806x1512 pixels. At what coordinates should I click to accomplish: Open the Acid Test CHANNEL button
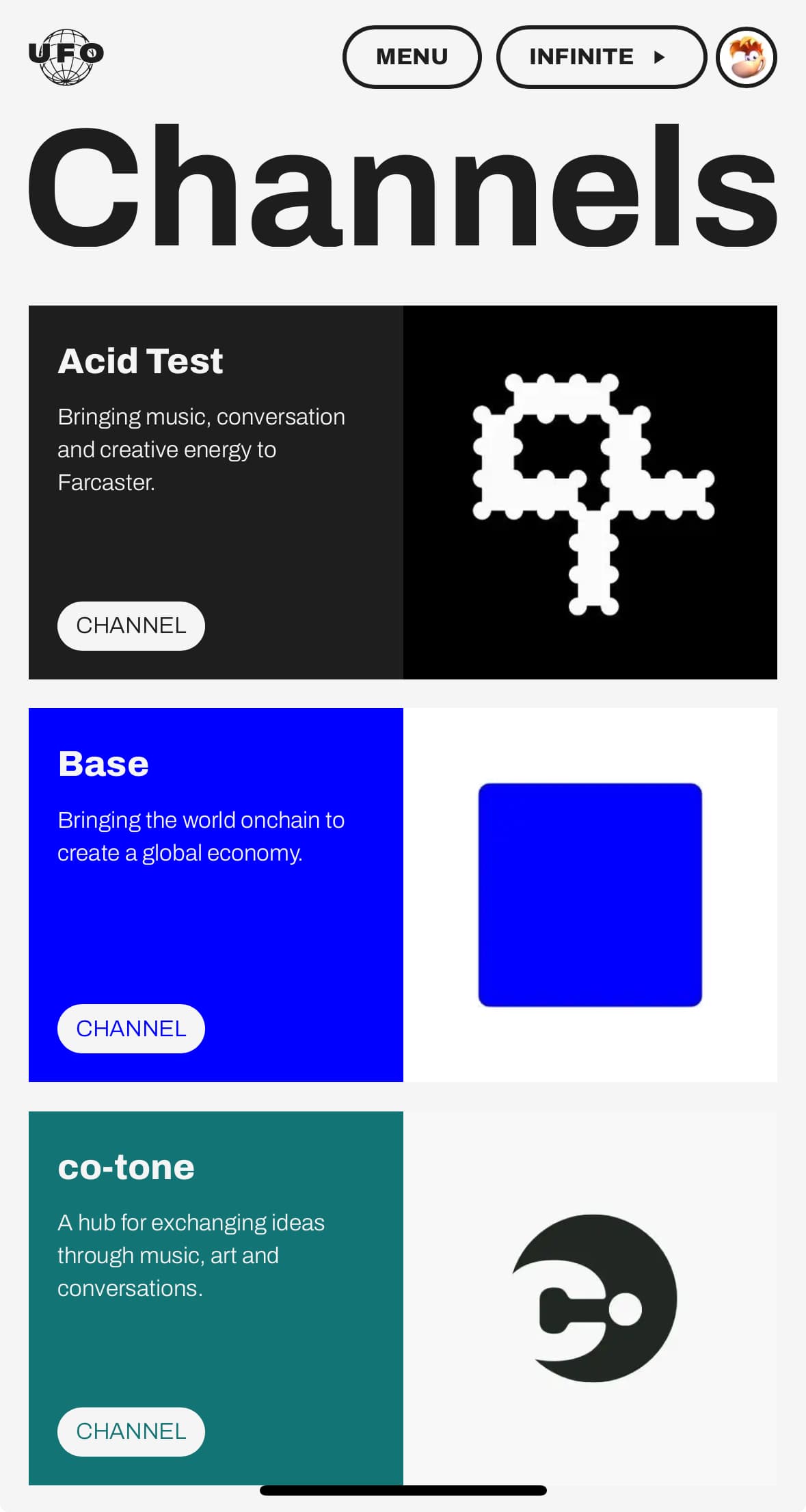tap(131, 625)
